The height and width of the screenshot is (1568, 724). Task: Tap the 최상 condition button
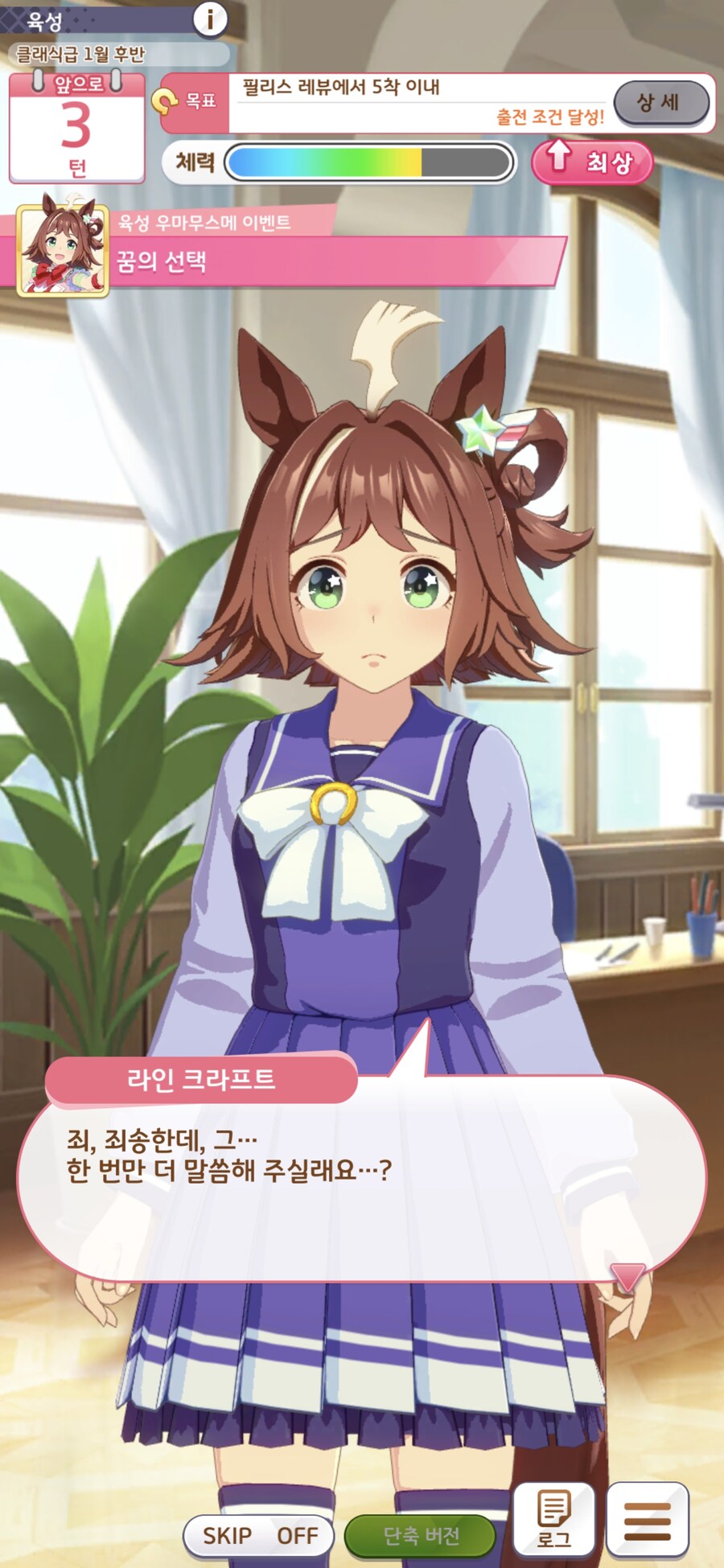pyautogui.click(x=592, y=162)
